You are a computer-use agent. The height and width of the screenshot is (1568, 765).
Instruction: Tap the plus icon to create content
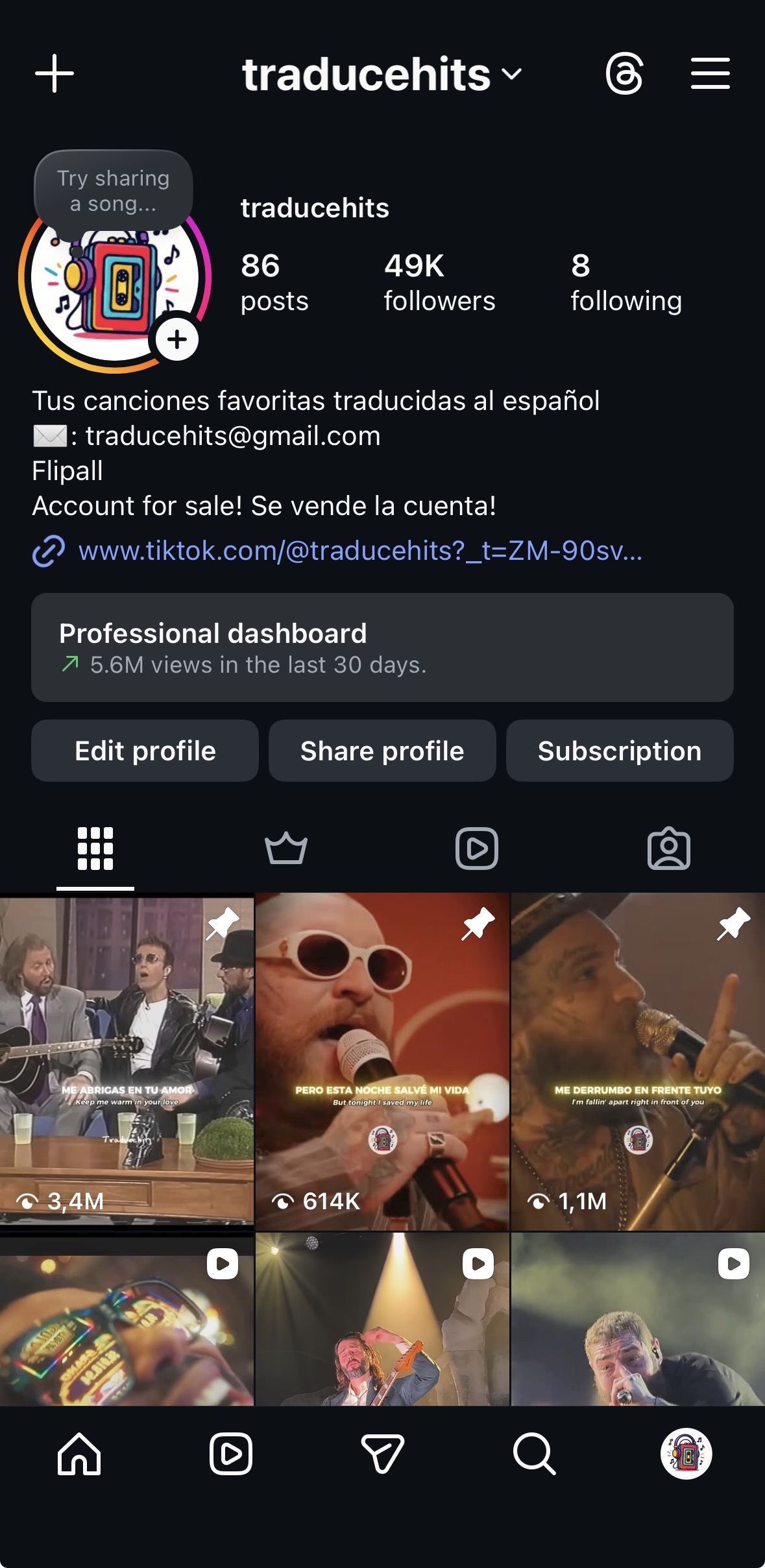pyautogui.click(x=55, y=73)
